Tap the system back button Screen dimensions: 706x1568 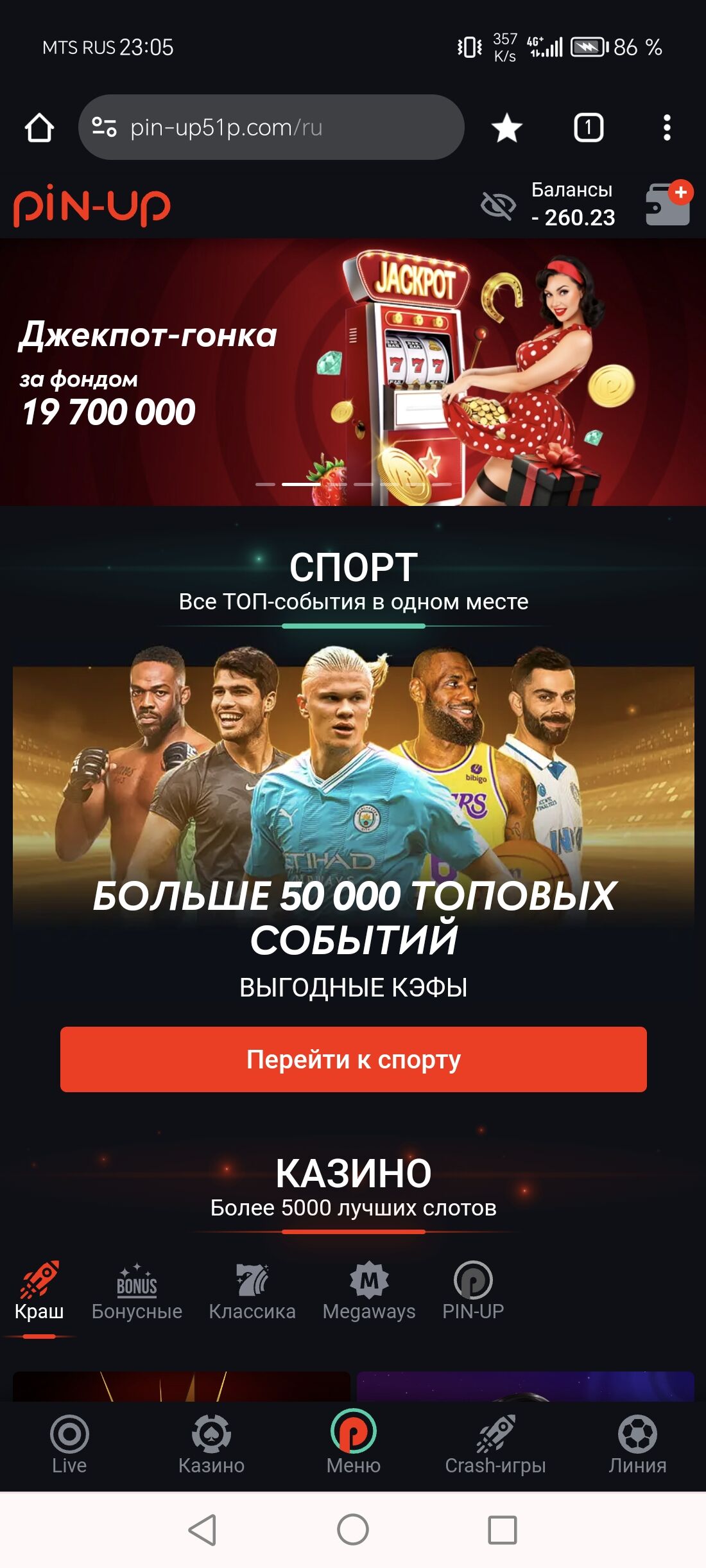pyautogui.click(x=202, y=1529)
